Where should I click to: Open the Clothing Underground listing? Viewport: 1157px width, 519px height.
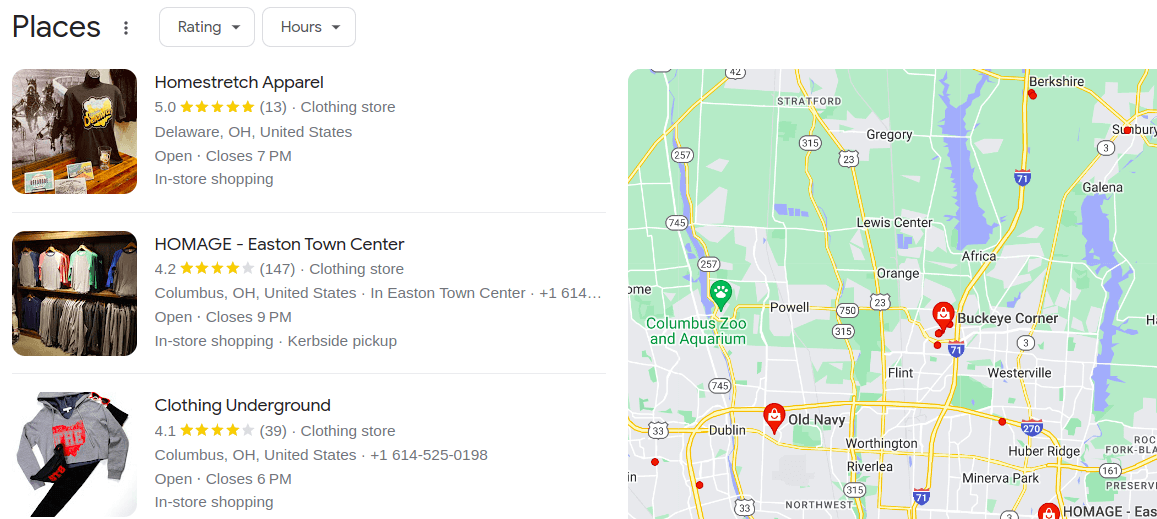[242, 405]
